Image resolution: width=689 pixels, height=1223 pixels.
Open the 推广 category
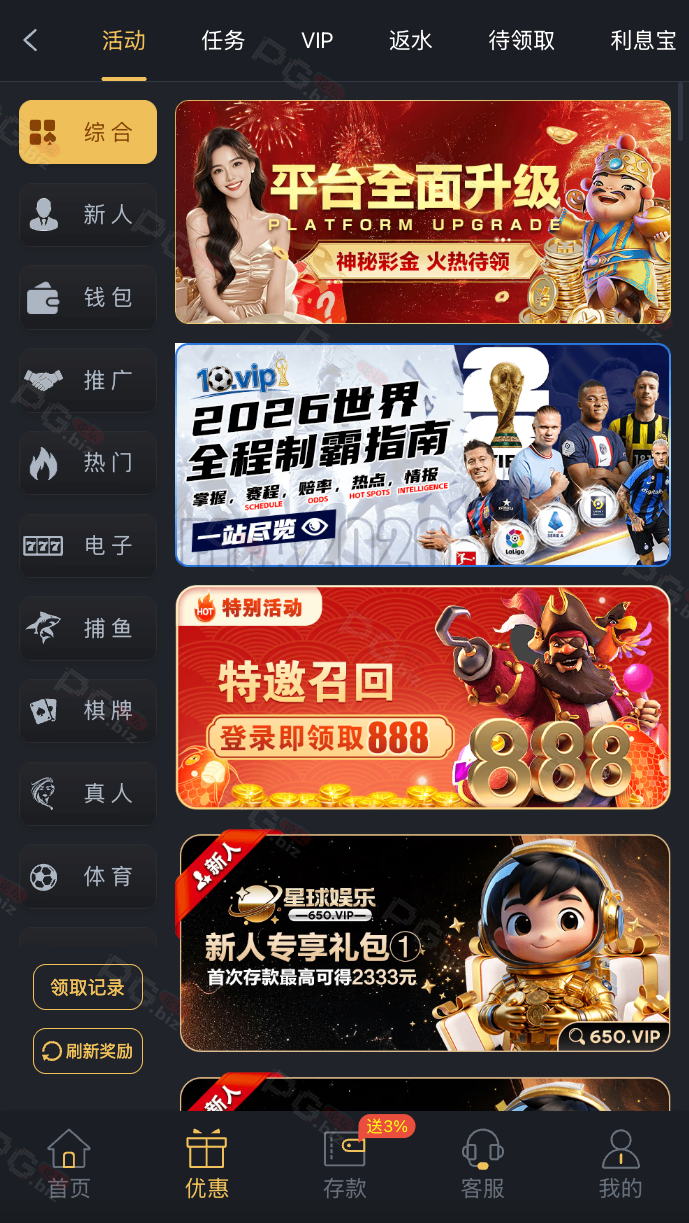point(88,381)
